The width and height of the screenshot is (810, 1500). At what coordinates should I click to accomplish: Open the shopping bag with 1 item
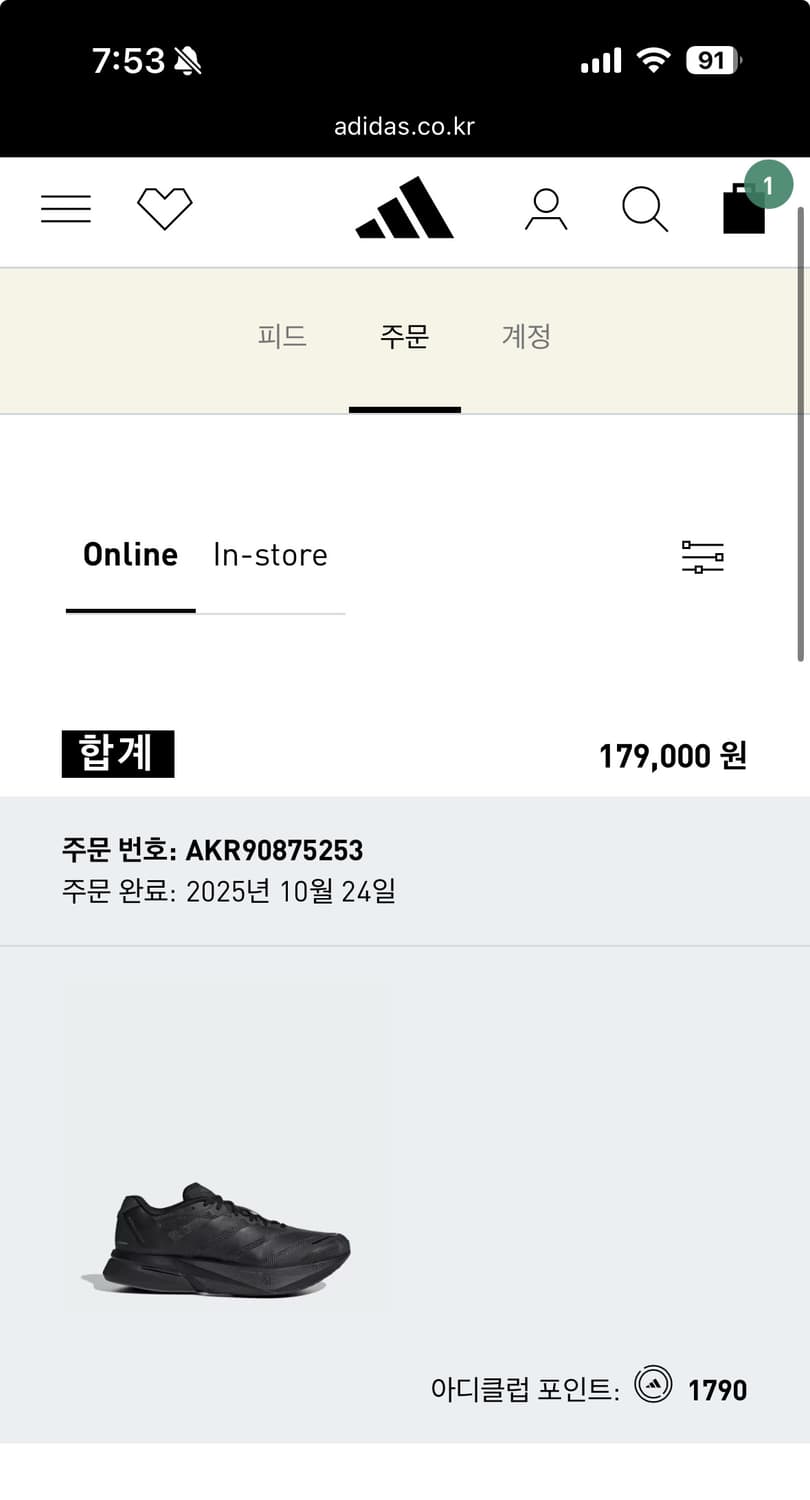point(744,210)
